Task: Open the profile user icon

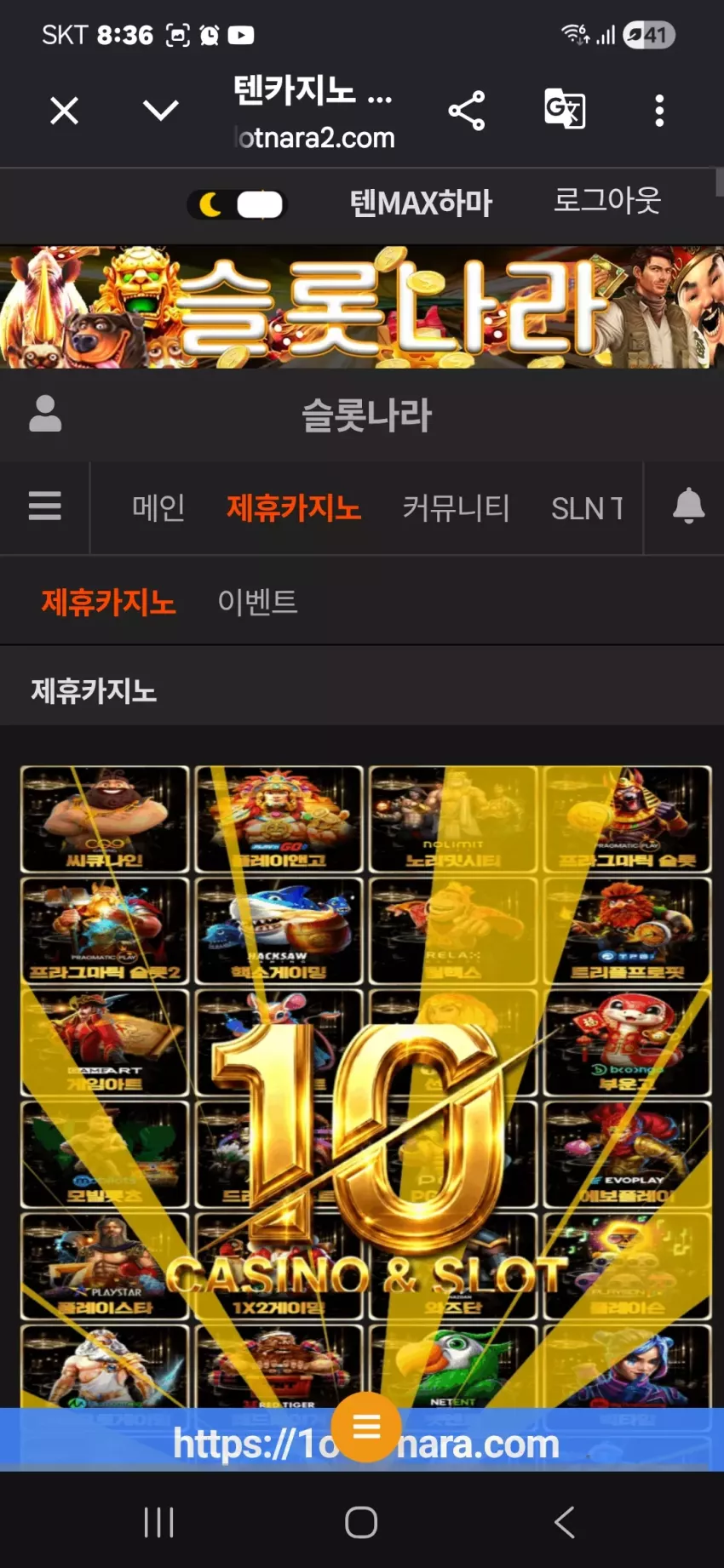Action: (x=45, y=415)
